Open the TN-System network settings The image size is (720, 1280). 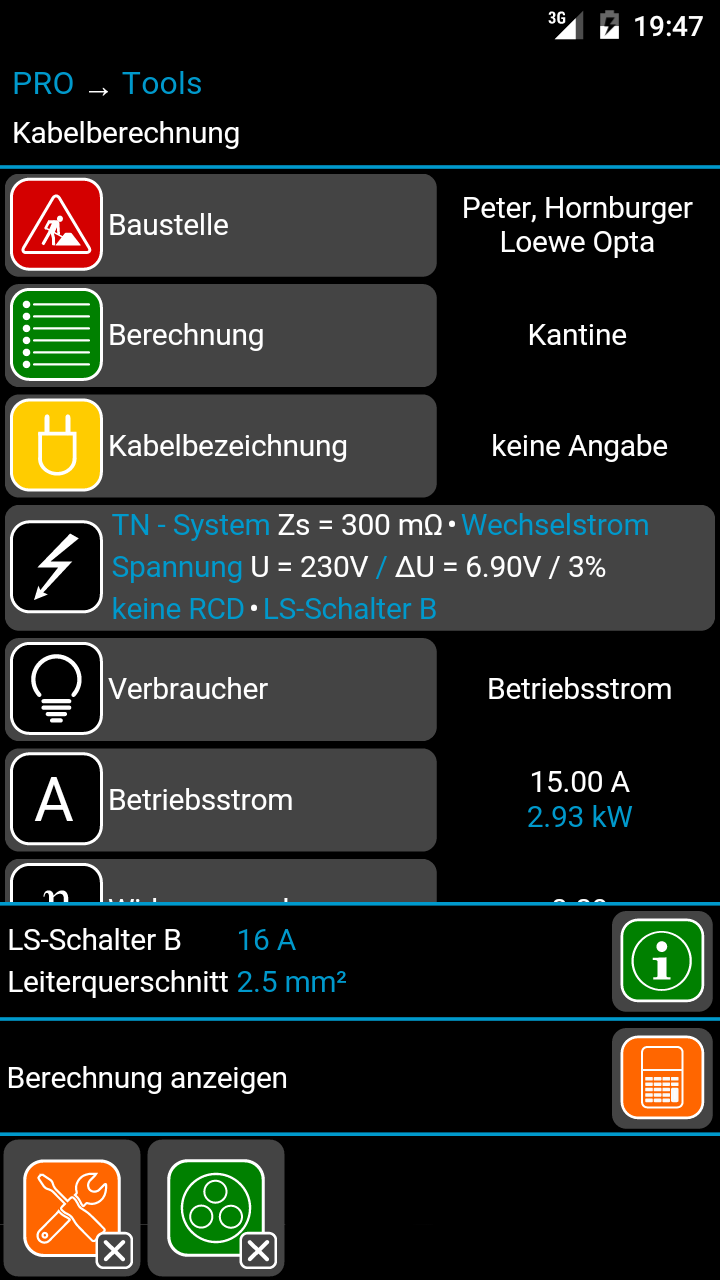360,567
